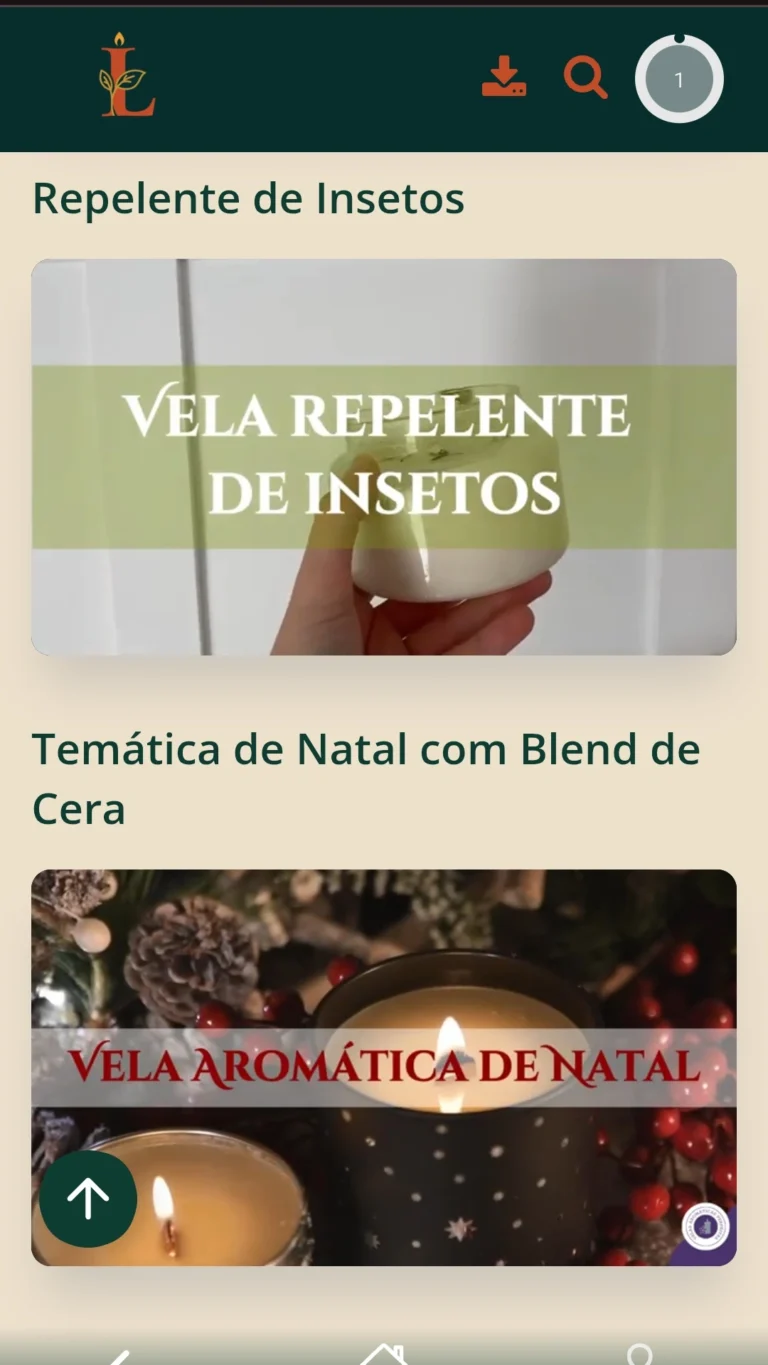The image size is (768, 1365).
Task: Tap the candle L logo
Action: (126, 76)
